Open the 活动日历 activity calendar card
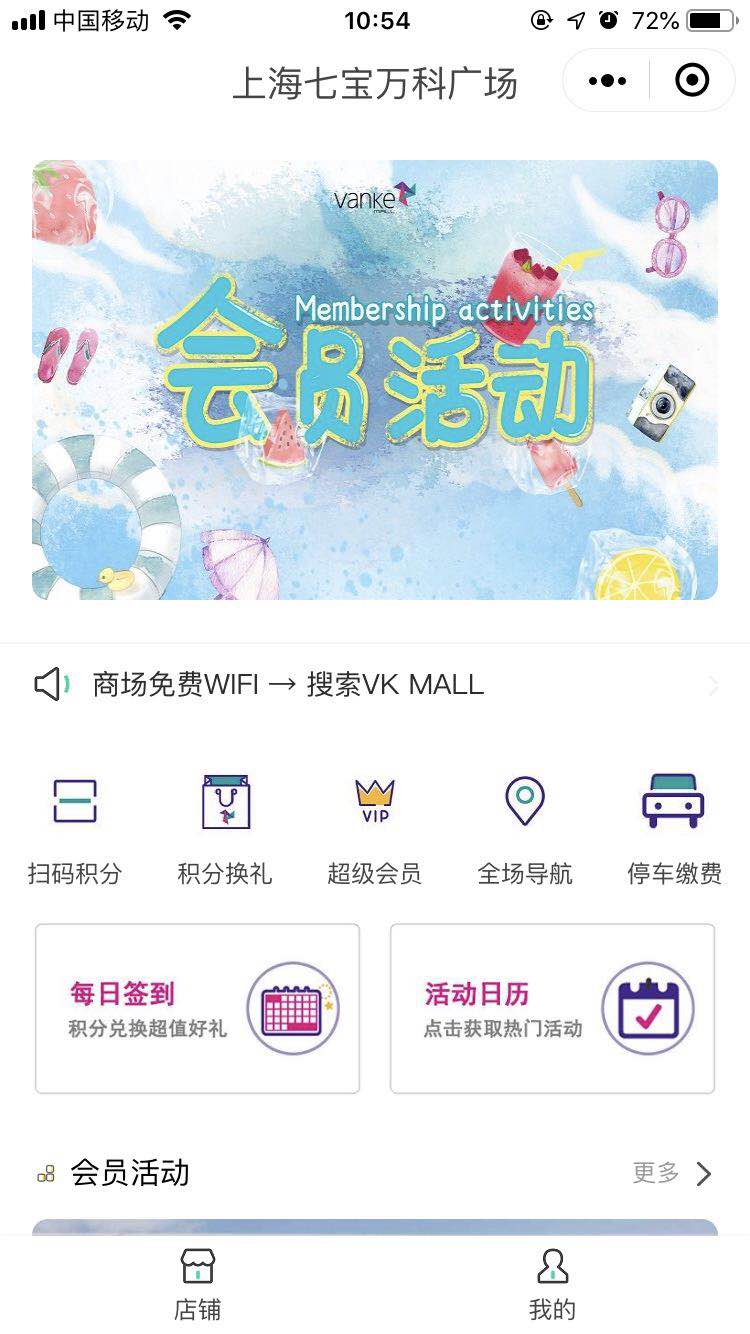The image size is (750, 1334). pyautogui.click(x=552, y=1008)
